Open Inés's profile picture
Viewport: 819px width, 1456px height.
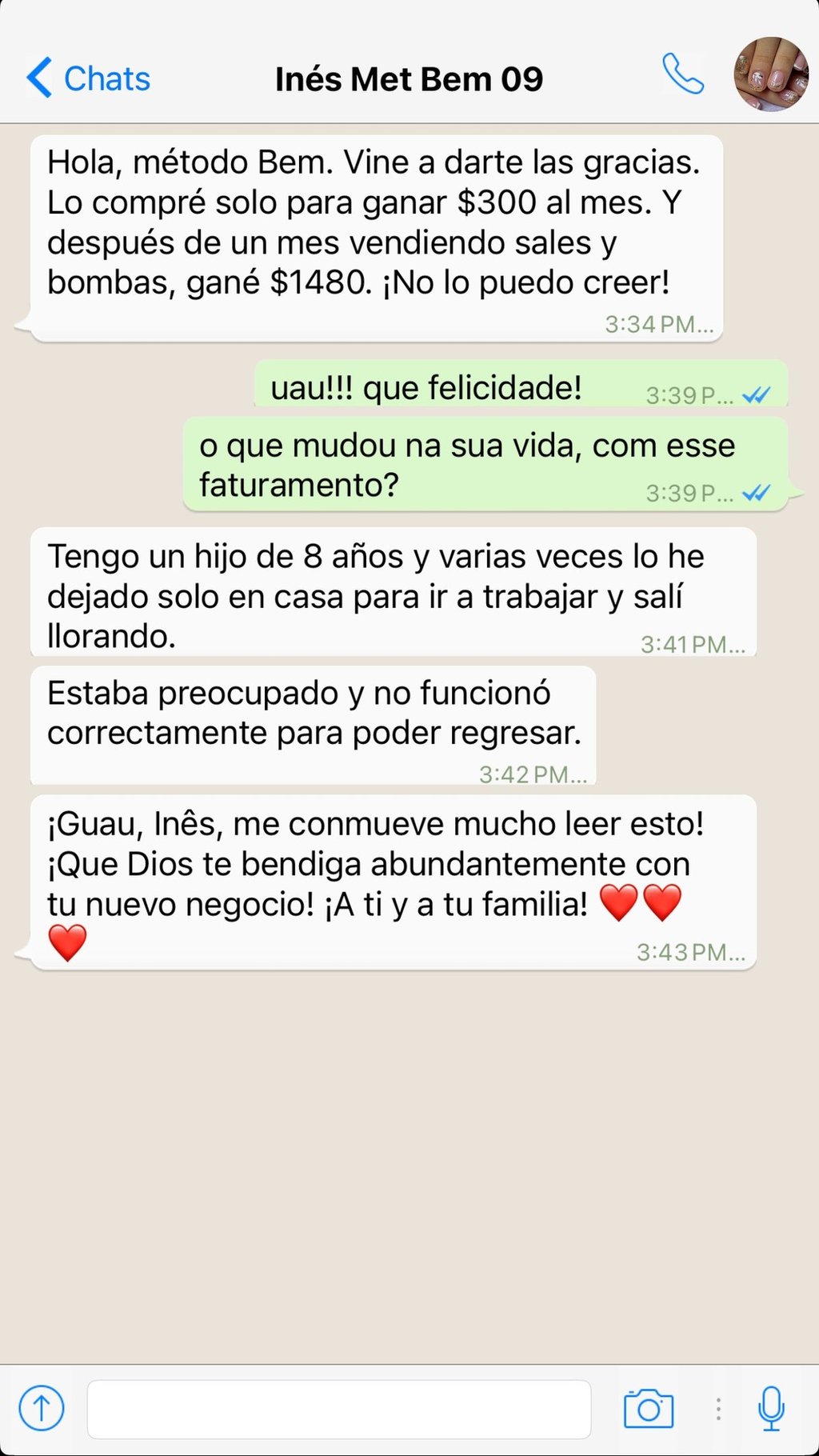pyautogui.click(x=771, y=74)
